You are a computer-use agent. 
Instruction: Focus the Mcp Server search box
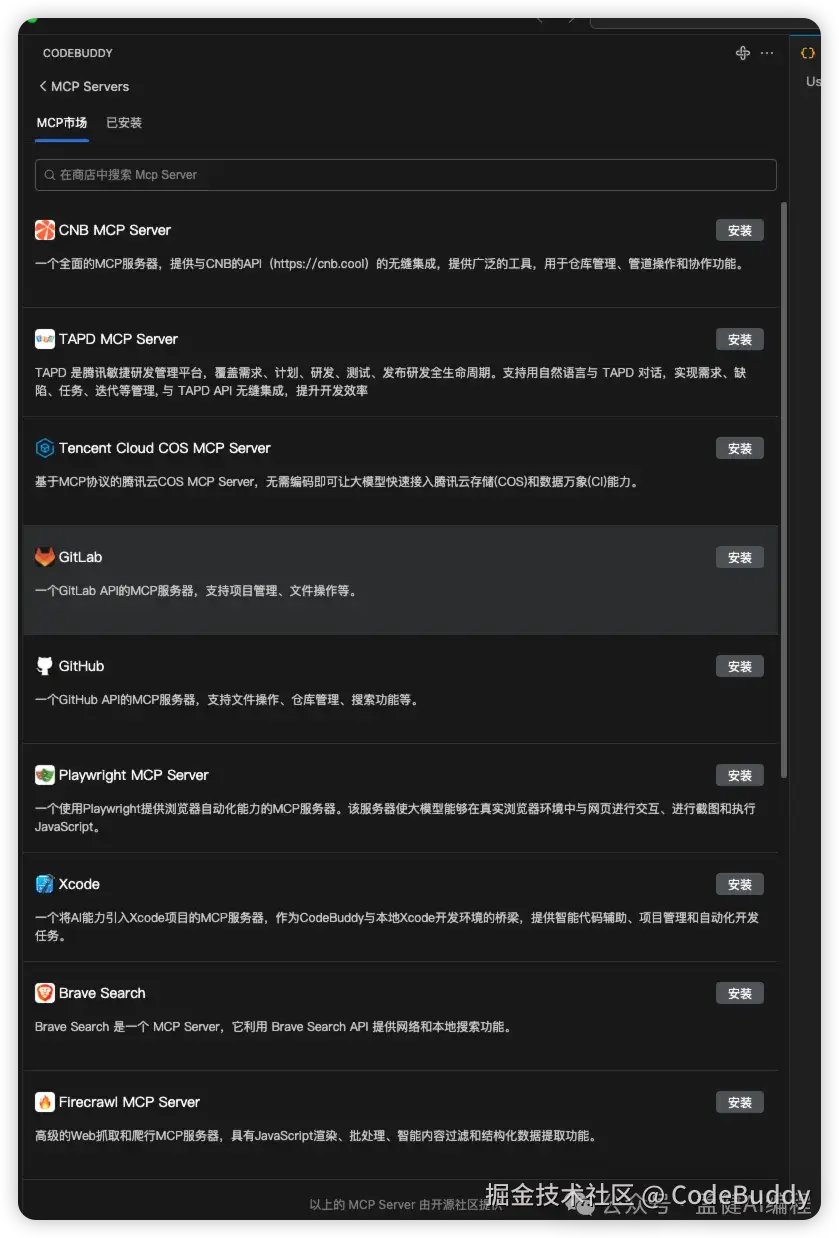(405, 175)
